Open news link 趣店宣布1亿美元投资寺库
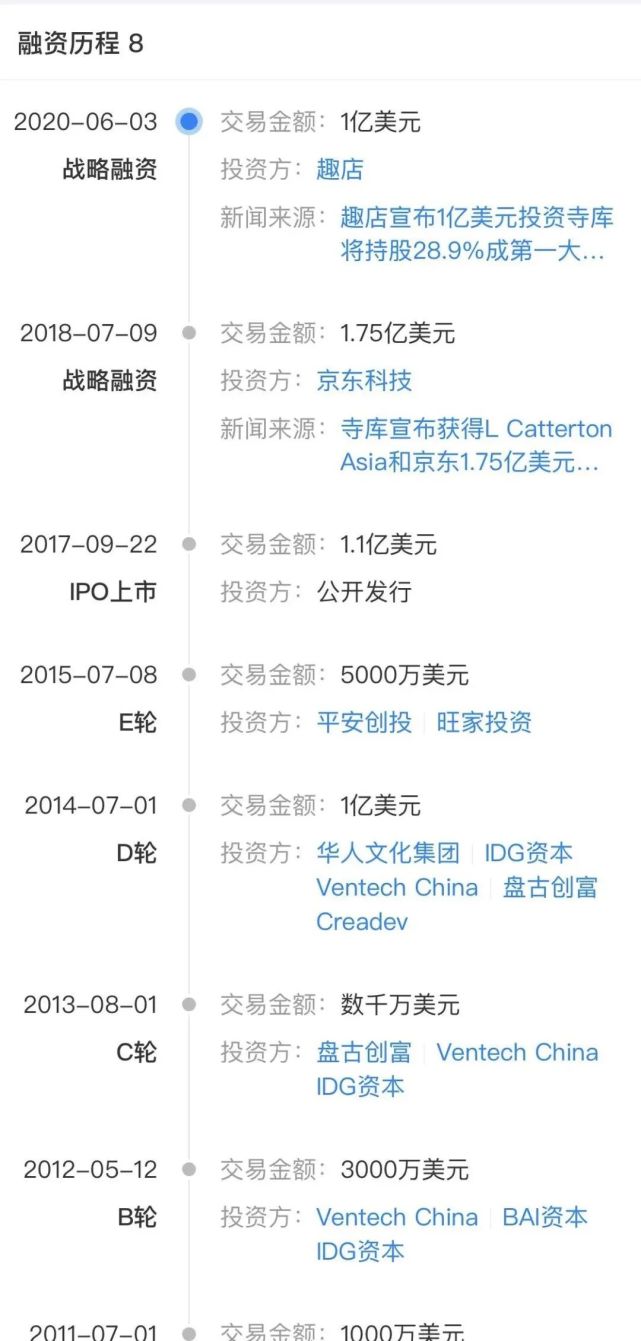The image size is (641, 1341). [x=476, y=217]
